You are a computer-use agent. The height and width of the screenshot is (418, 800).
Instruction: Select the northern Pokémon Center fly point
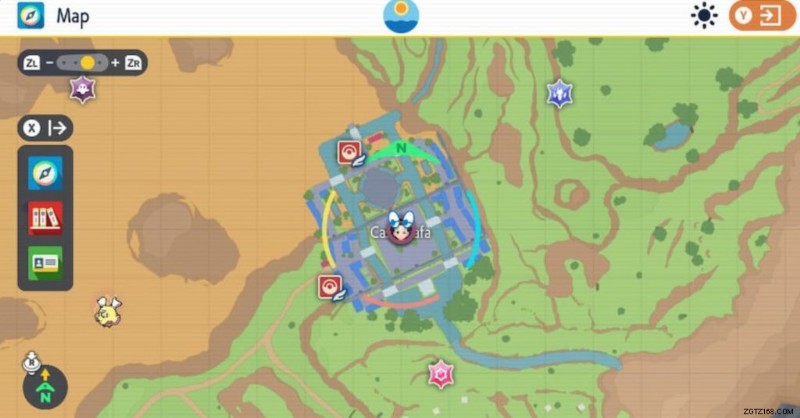pos(351,152)
